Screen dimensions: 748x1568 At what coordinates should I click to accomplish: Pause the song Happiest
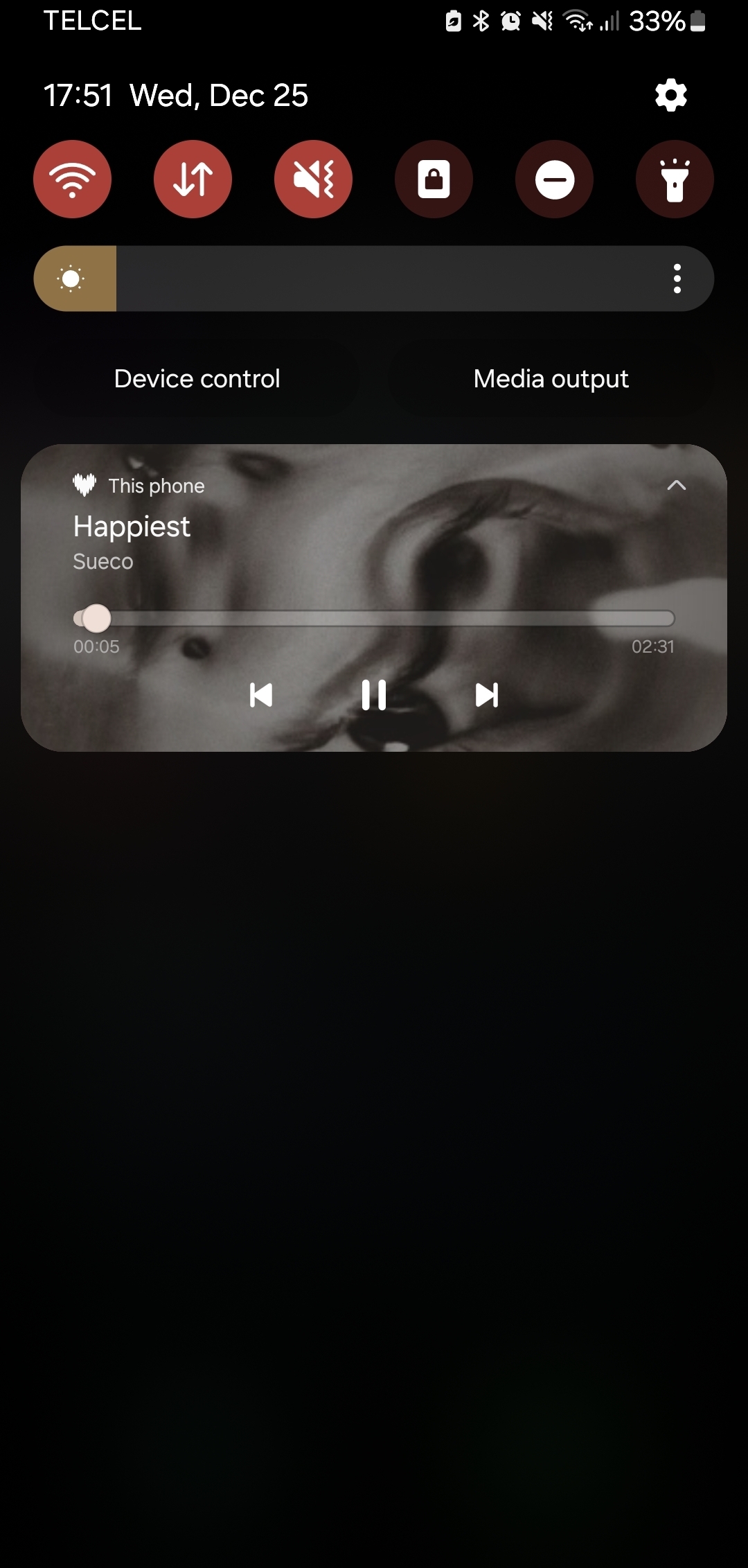point(374,695)
